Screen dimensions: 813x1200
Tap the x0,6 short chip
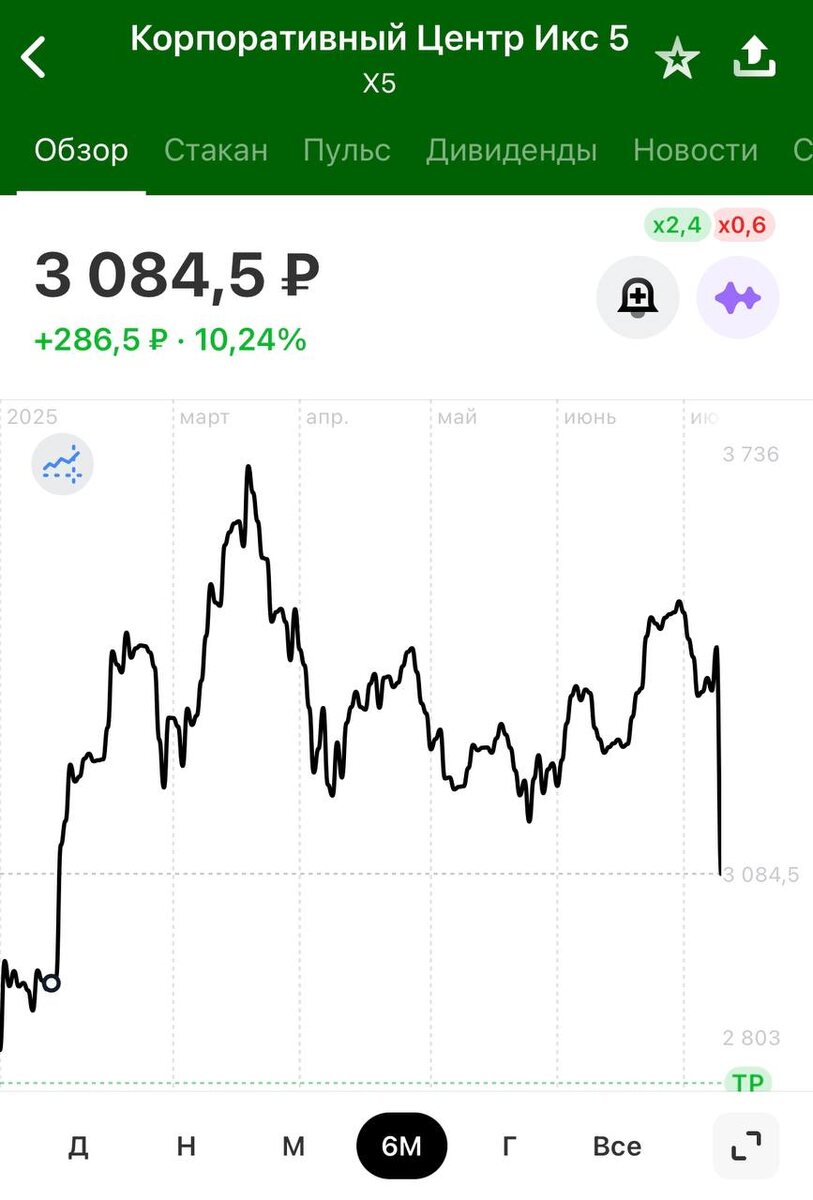[742, 226]
